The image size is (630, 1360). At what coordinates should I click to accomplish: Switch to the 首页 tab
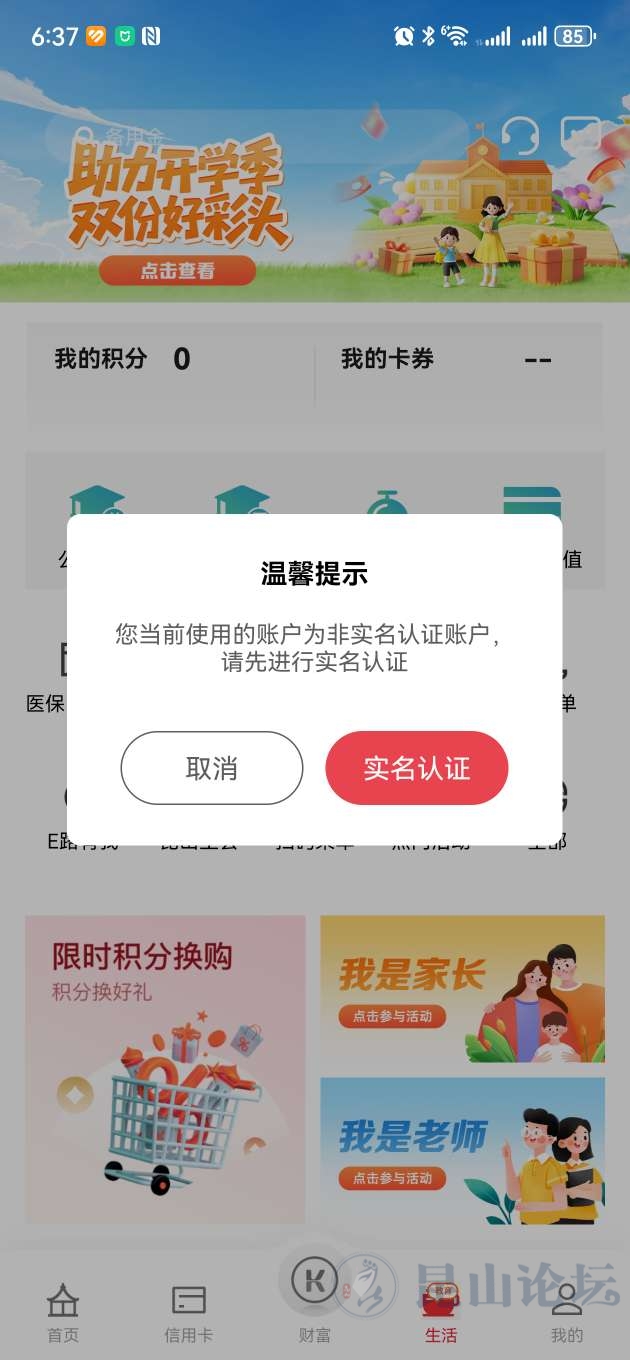[62, 1313]
